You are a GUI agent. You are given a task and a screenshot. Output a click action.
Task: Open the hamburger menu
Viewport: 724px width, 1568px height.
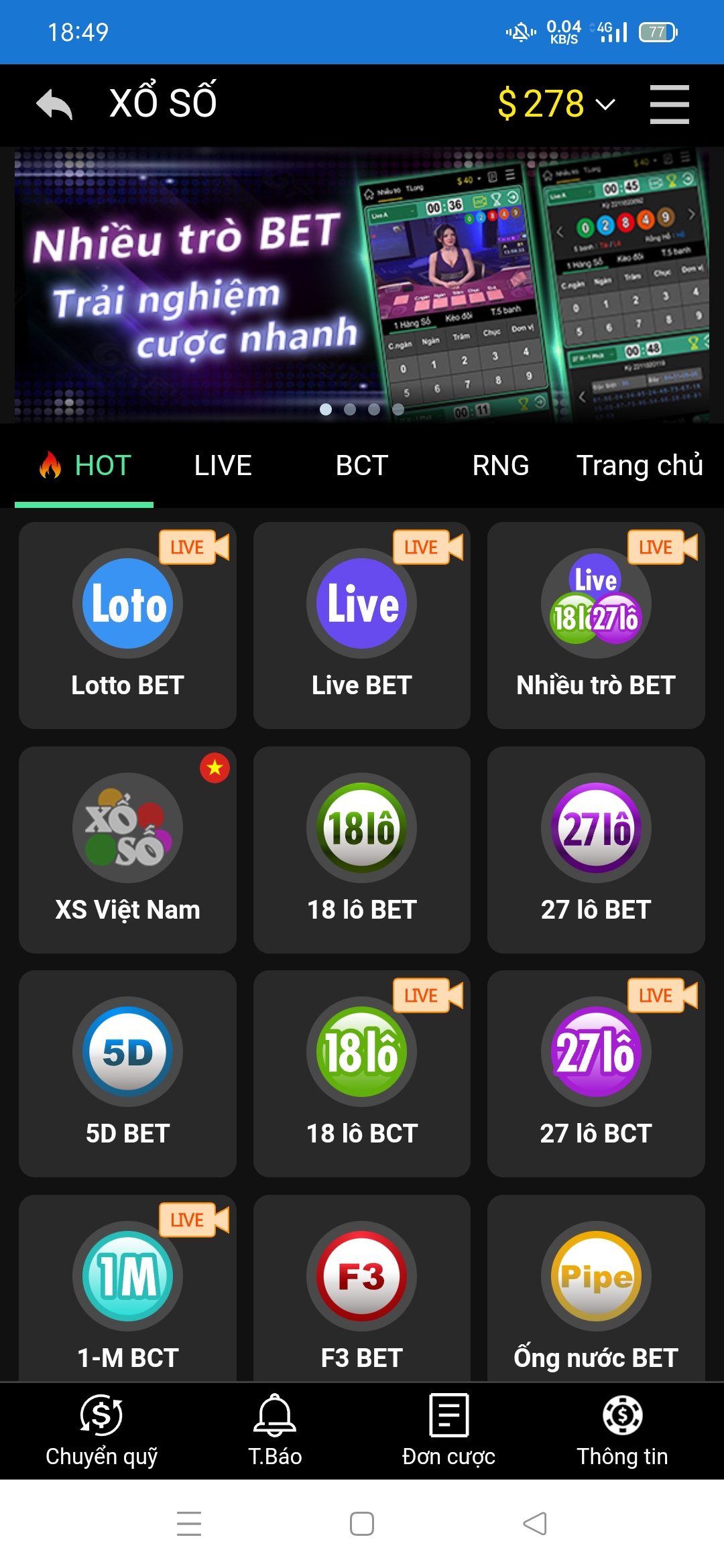pos(669,105)
